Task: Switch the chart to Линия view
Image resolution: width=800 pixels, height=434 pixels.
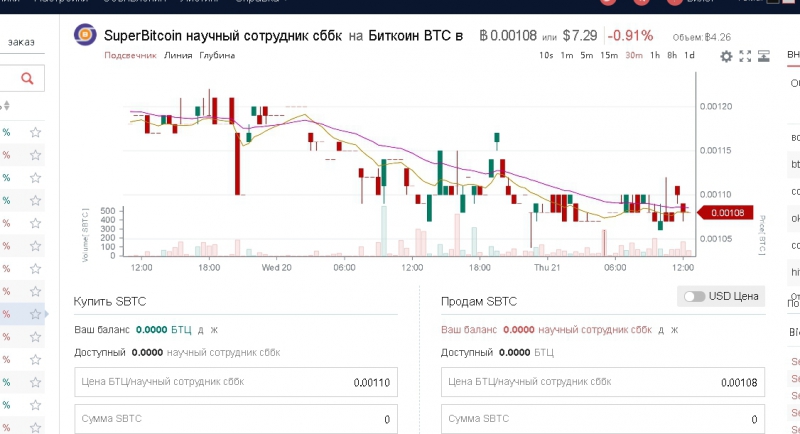Action: [x=178, y=55]
